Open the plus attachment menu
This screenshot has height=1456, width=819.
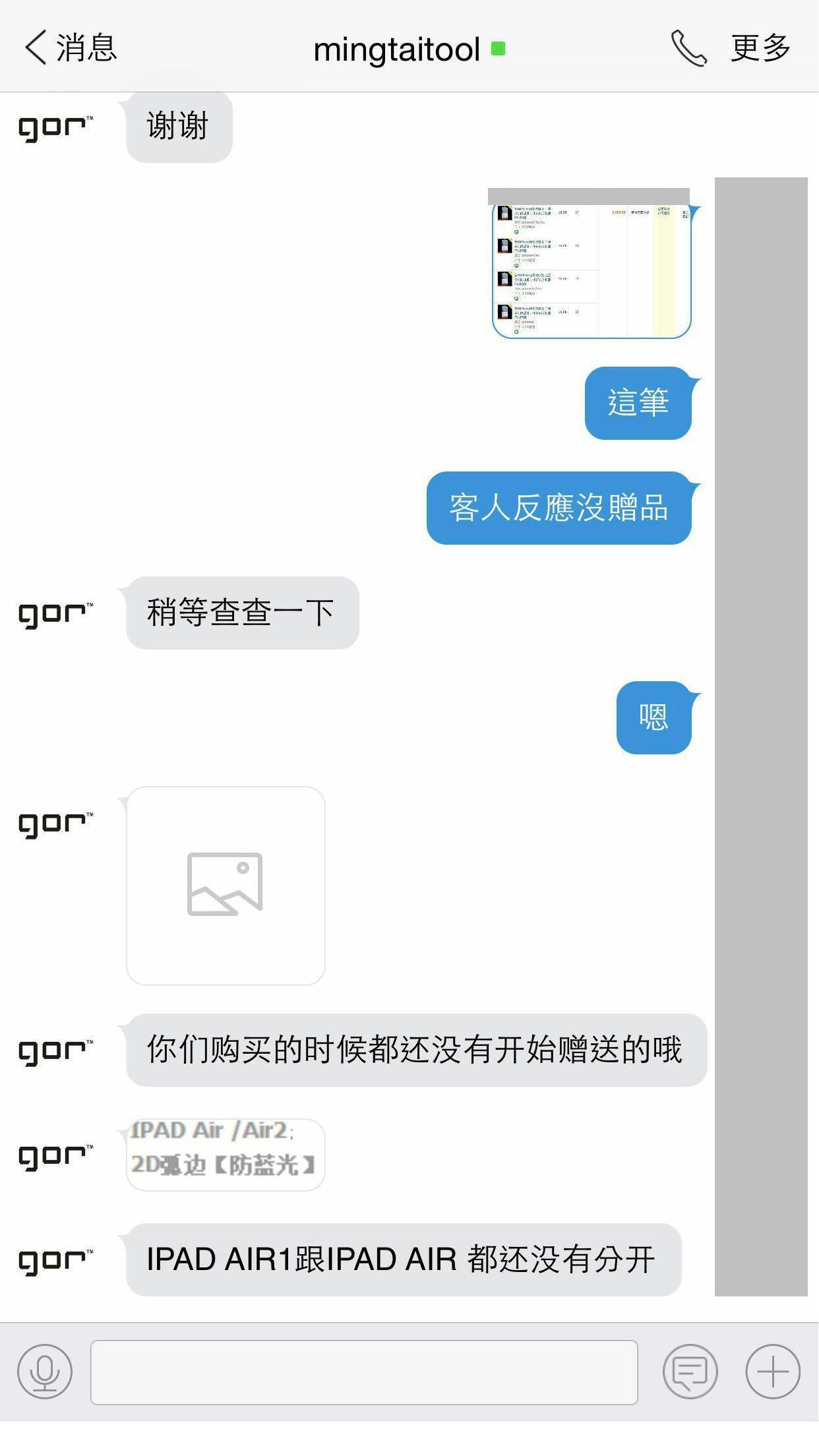(x=773, y=1372)
